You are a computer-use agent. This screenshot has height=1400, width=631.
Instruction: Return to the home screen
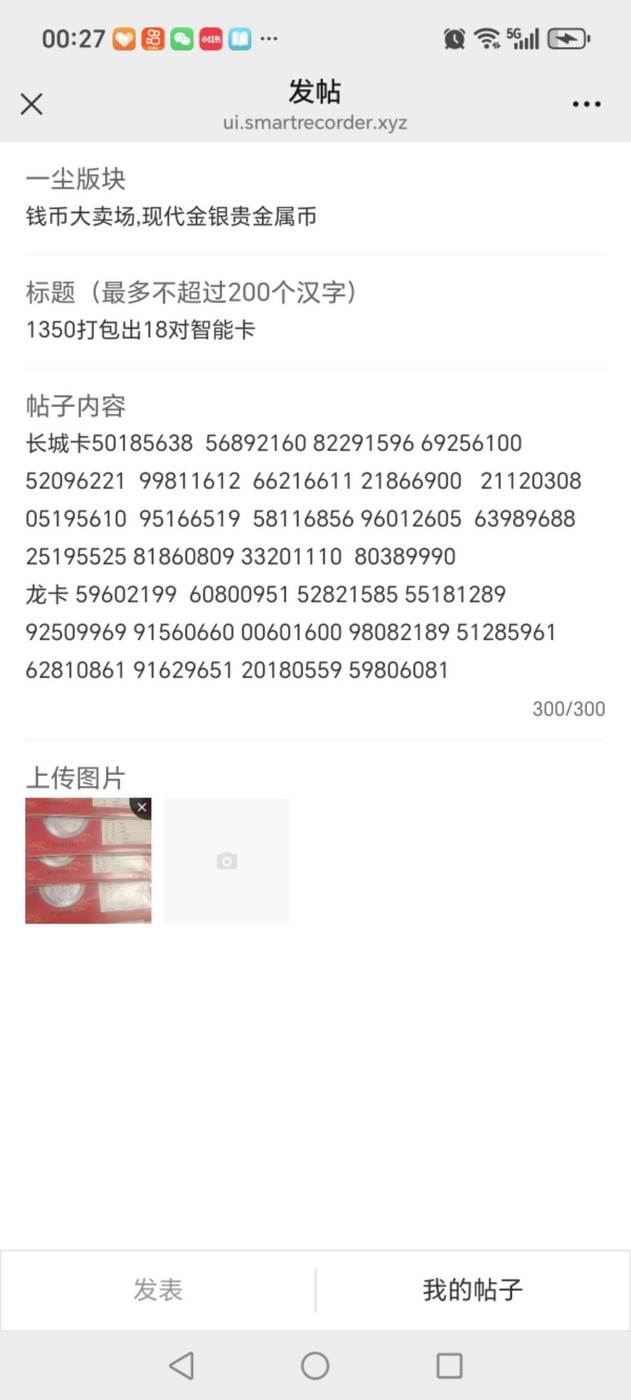(x=315, y=1365)
